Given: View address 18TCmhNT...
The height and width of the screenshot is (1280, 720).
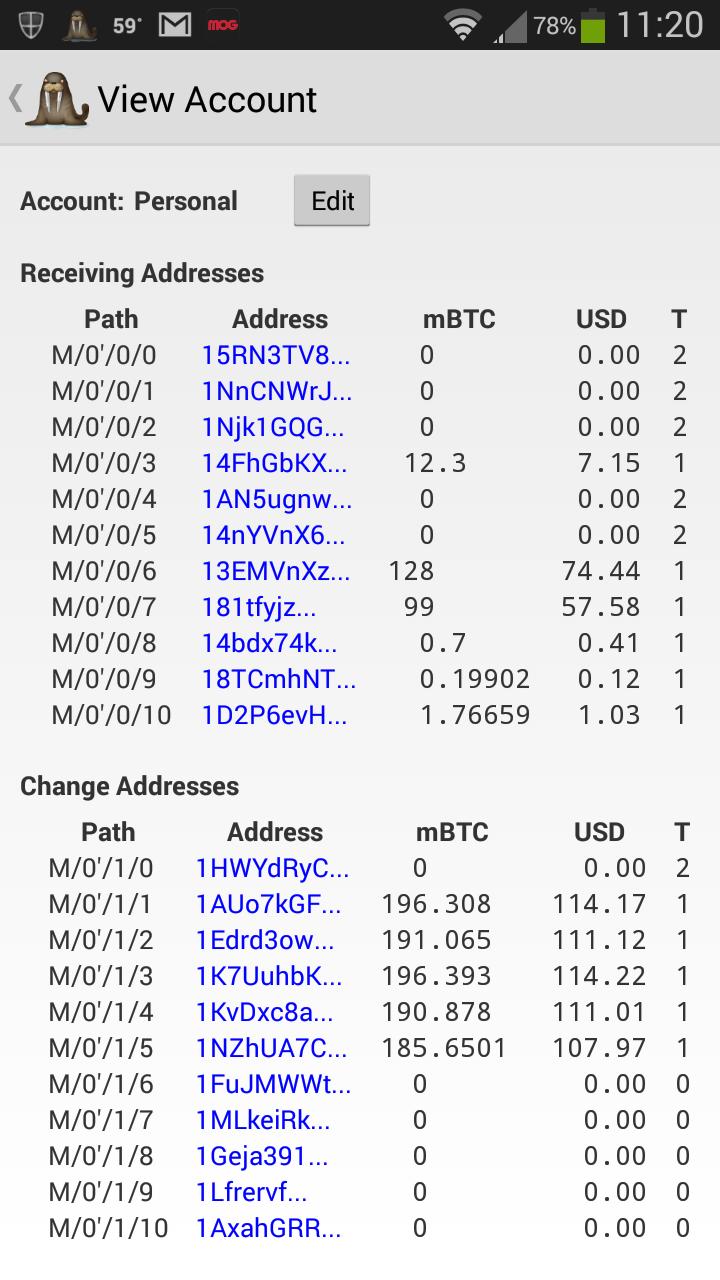Looking at the screenshot, I should [279, 679].
